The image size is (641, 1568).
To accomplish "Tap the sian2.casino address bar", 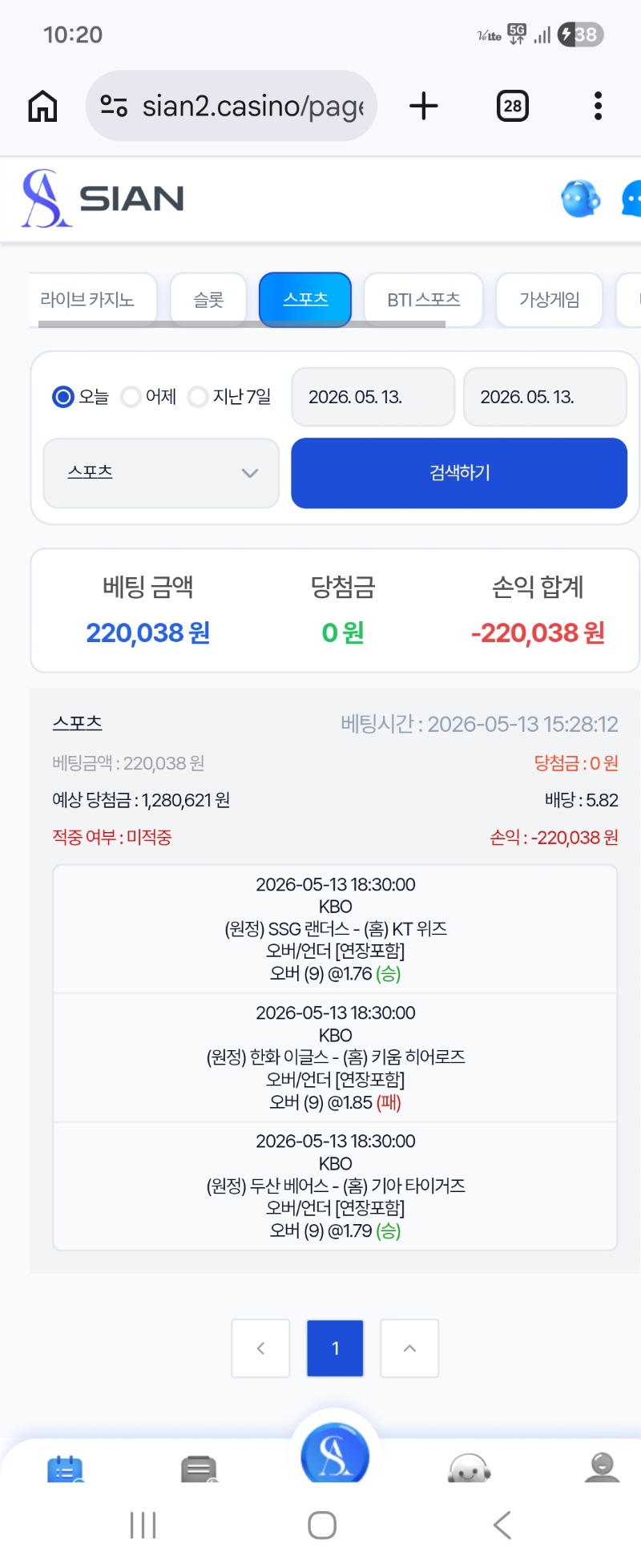I will [231, 106].
